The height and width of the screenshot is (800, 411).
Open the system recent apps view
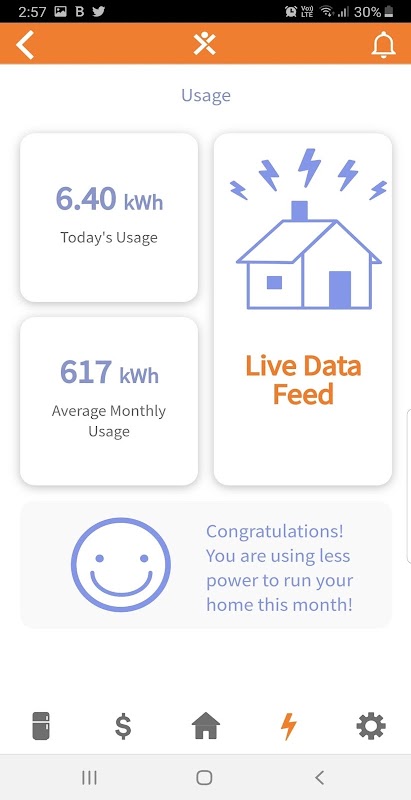pyautogui.click(x=89, y=777)
